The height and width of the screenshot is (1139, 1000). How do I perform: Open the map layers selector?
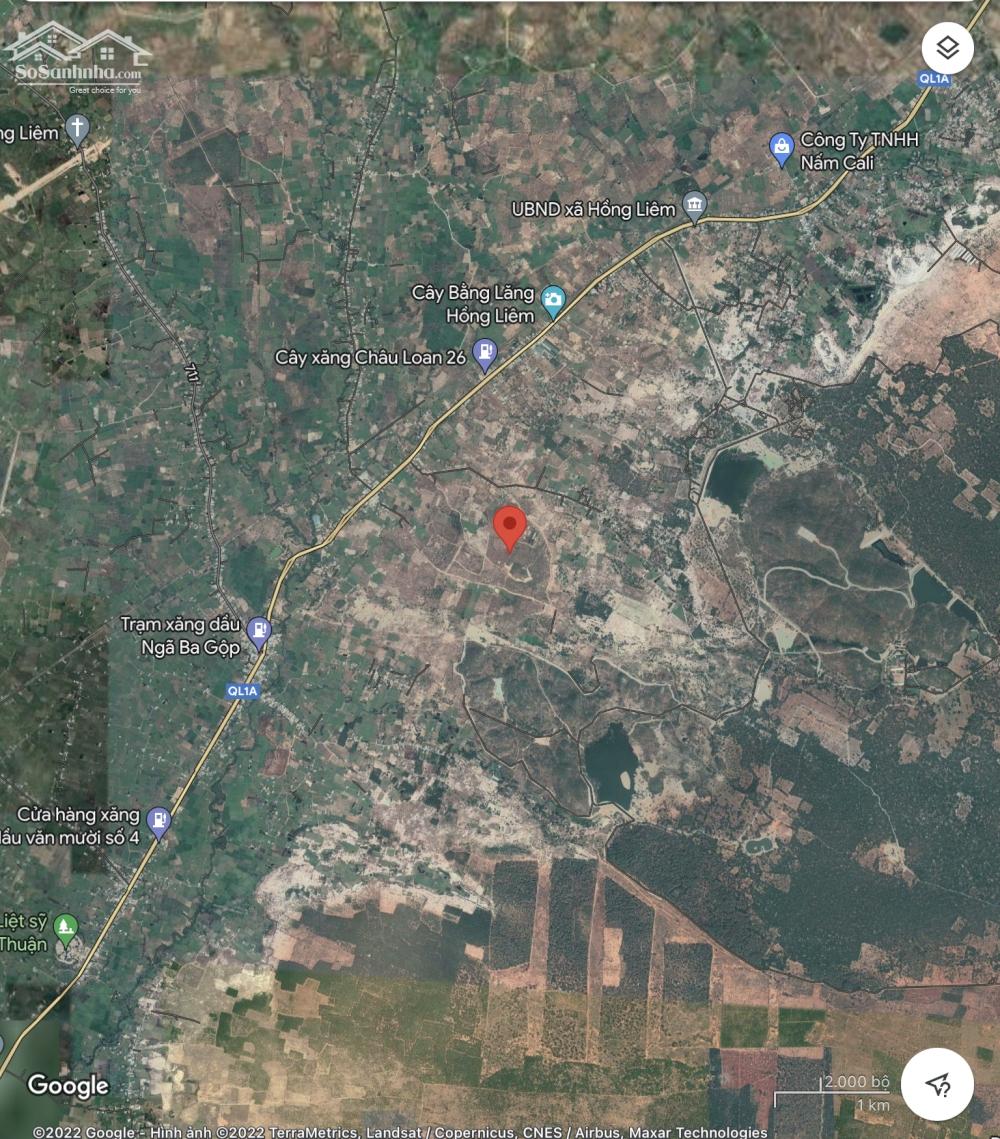pos(947,48)
